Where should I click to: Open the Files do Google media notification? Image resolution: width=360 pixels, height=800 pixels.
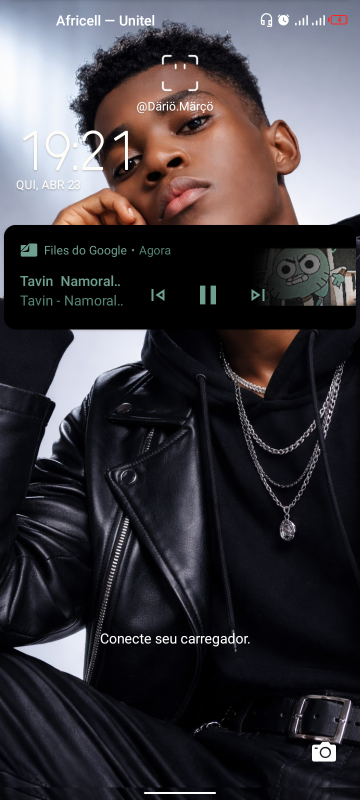point(180,277)
